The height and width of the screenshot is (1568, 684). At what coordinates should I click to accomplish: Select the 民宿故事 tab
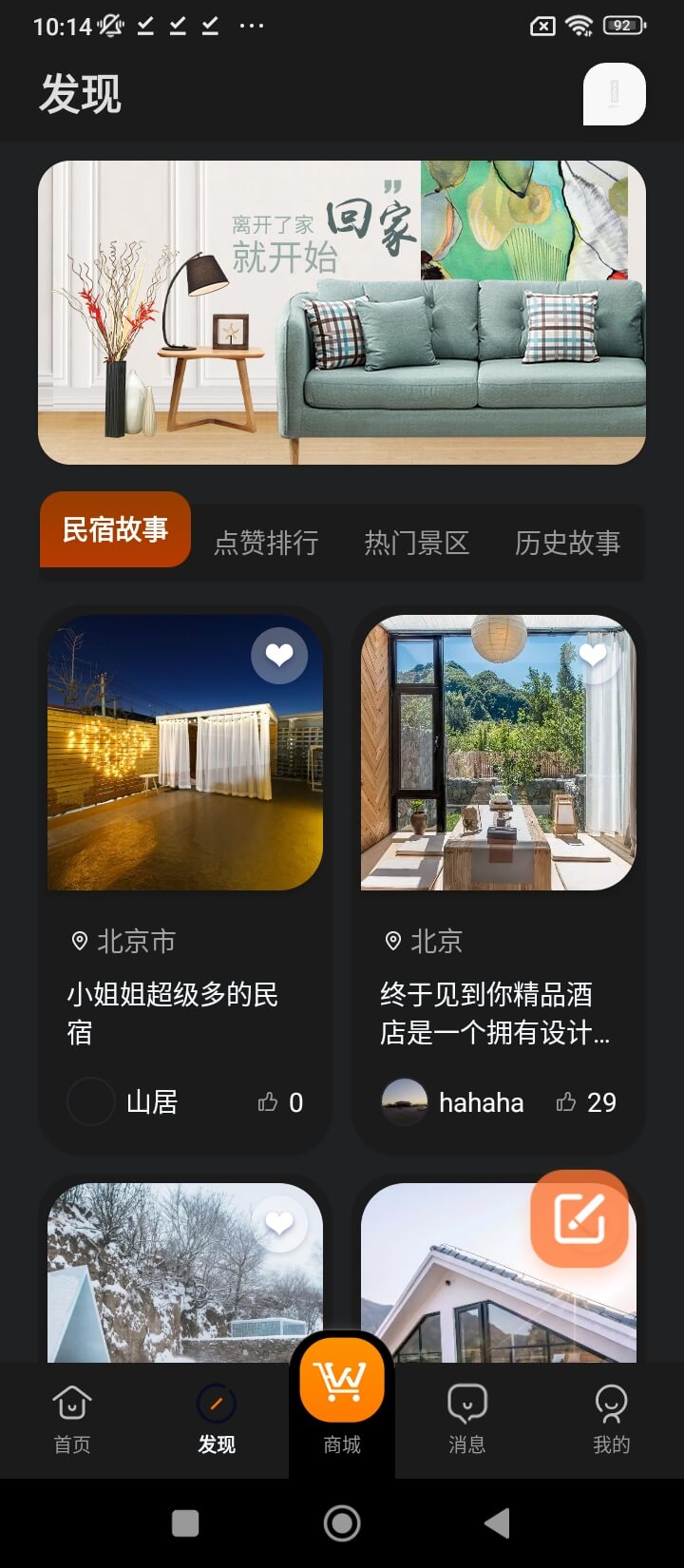pyautogui.click(x=115, y=529)
